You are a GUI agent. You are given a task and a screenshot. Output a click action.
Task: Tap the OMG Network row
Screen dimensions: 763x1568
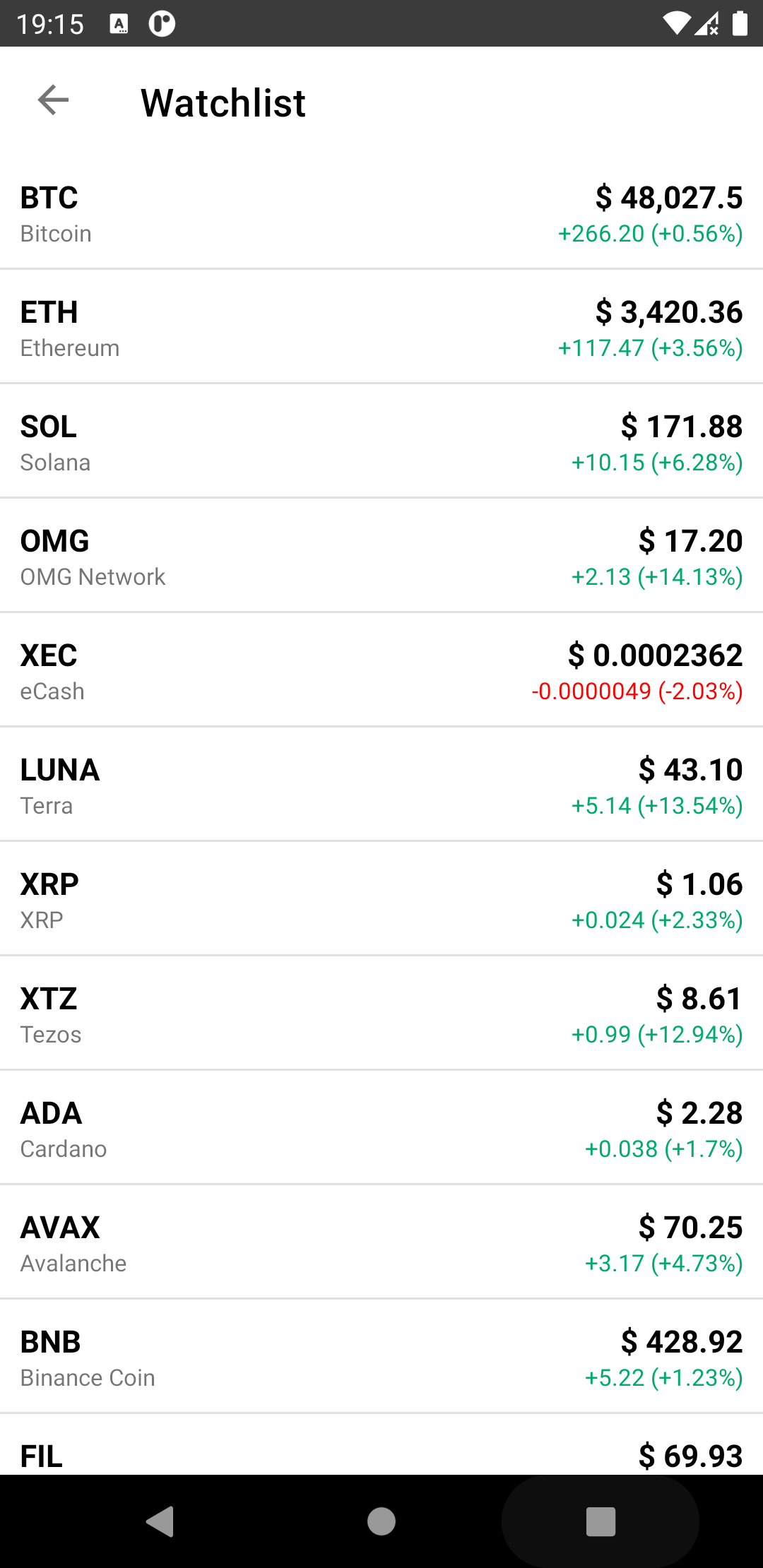[x=381, y=557]
